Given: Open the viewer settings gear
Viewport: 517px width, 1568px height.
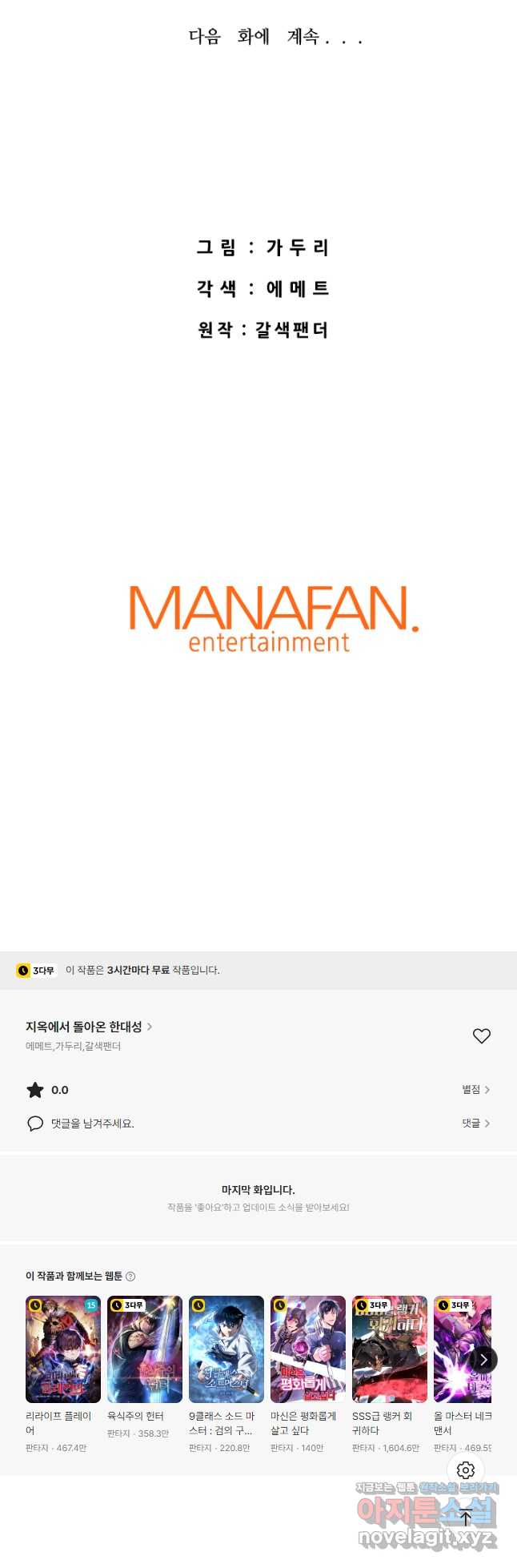Looking at the screenshot, I should (x=466, y=1469).
